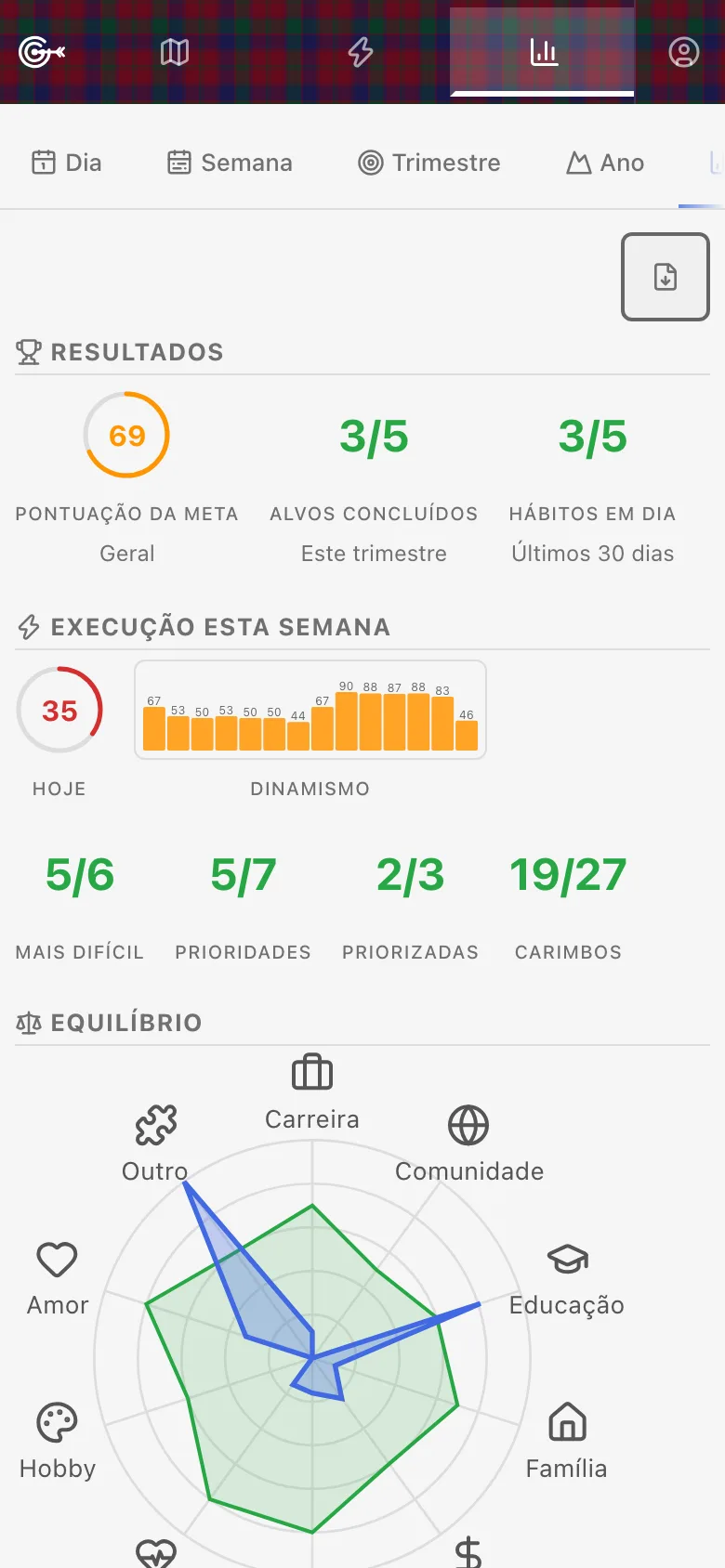The width and height of the screenshot is (725, 1568).
Task: Open the Ano view
Action: tap(605, 163)
